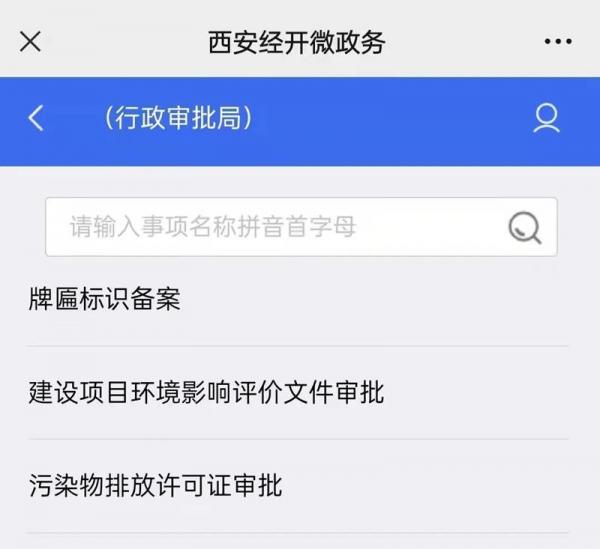
Task: Tap the magnifier search icon
Action: (x=524, y=227)
